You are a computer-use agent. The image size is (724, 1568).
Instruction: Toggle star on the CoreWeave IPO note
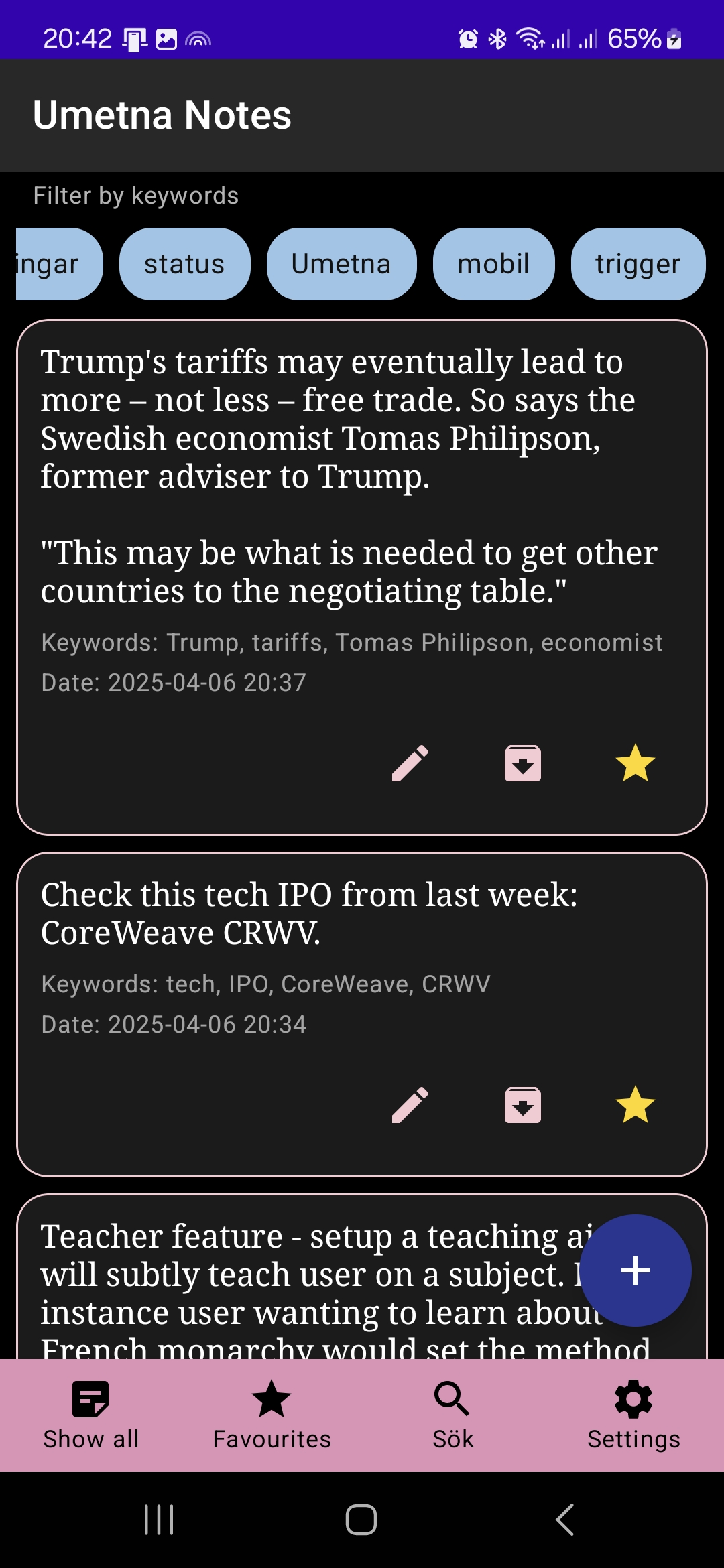(x=635, y=1105)
